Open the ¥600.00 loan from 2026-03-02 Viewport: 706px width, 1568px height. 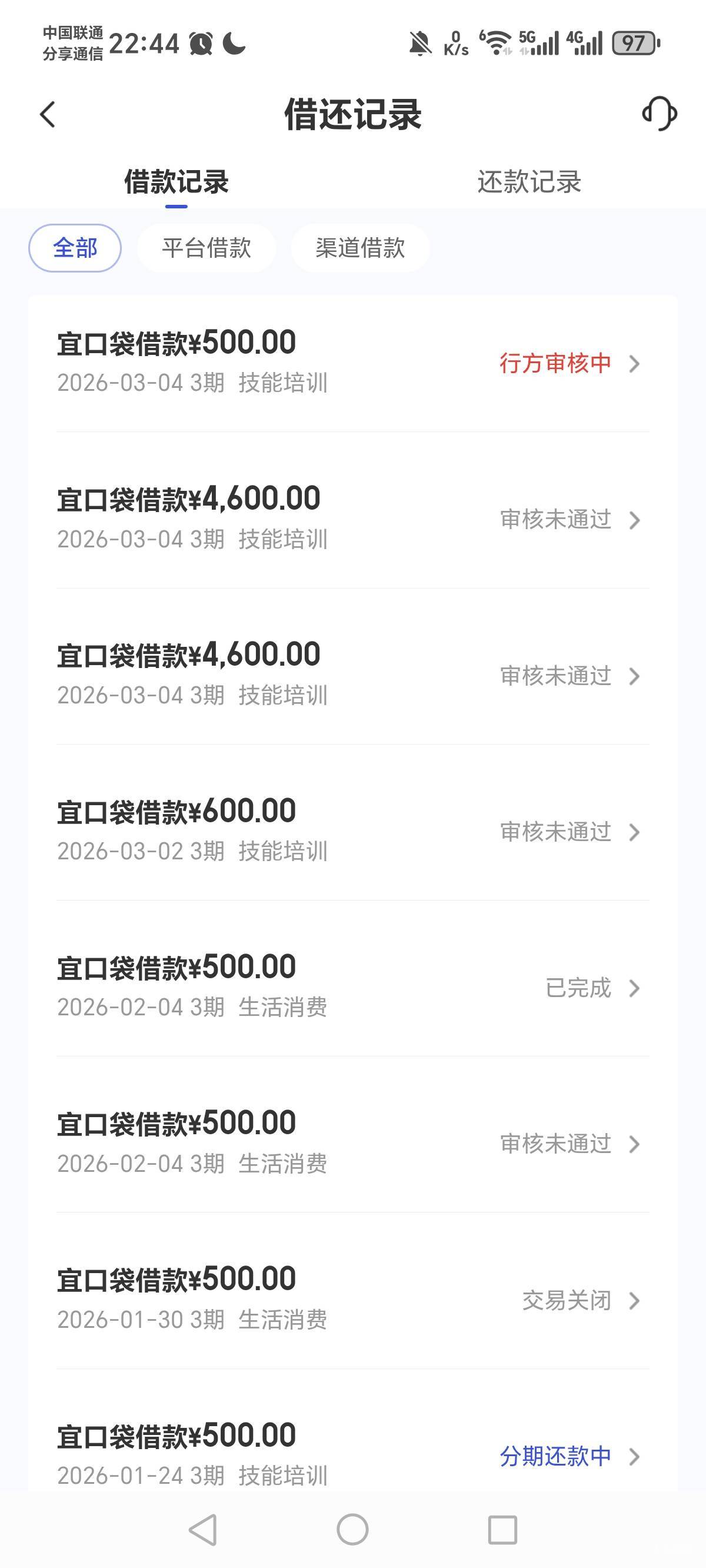coord(352,831)
